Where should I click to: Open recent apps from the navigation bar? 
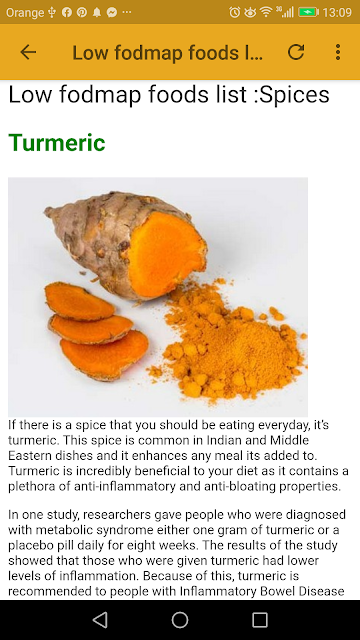point(260,620)
